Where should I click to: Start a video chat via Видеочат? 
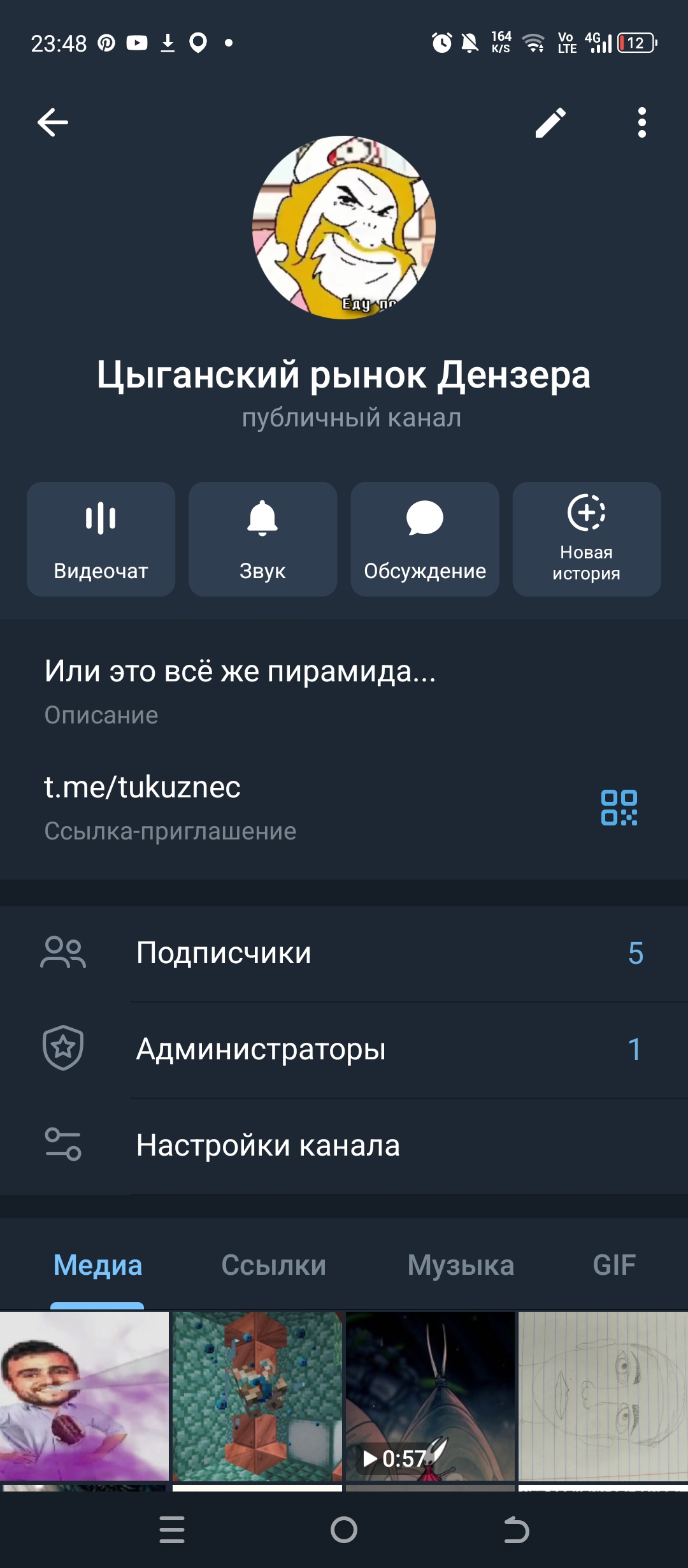pos(101,539)
